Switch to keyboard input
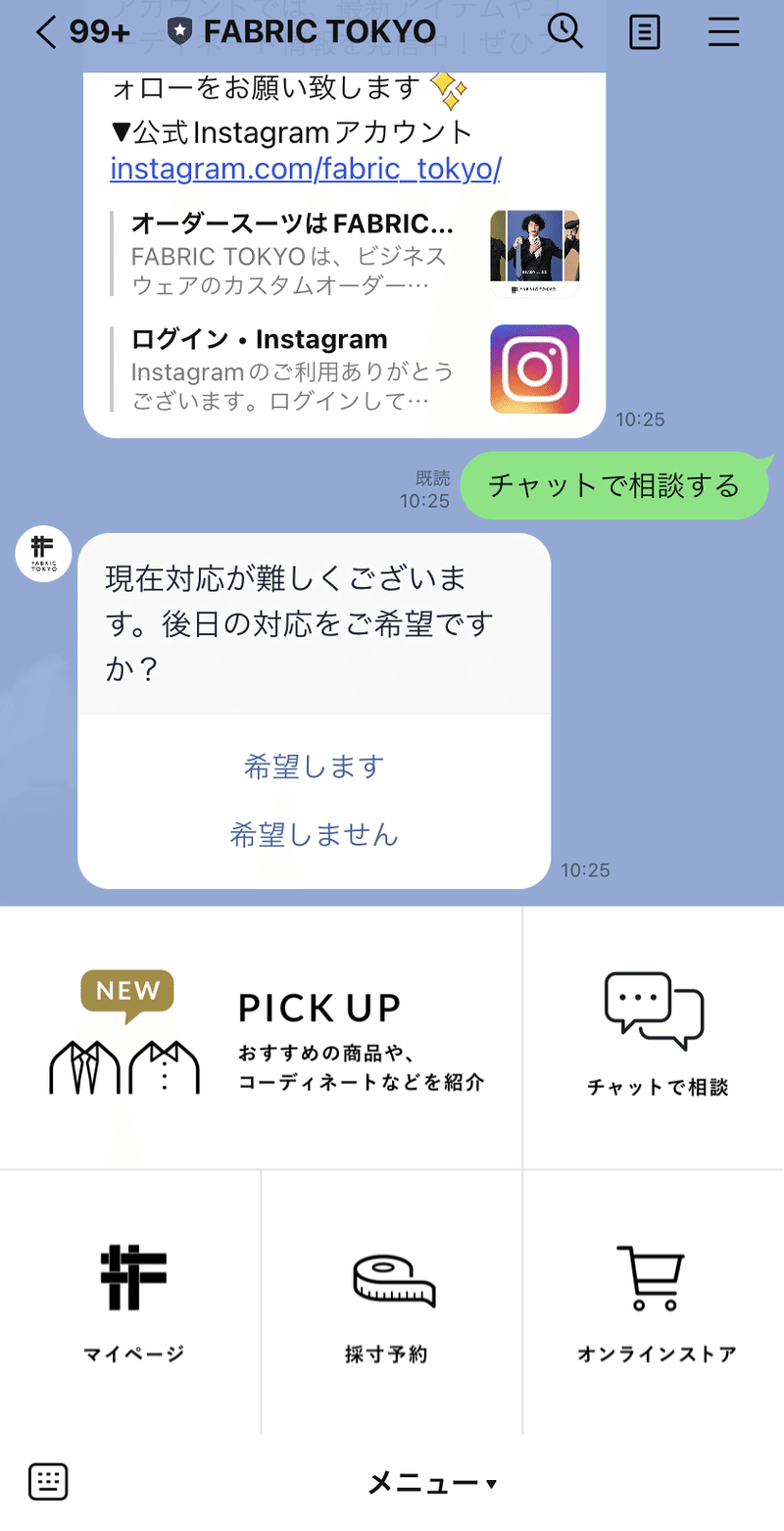This screenshot has height=1531, width=784. (48, 1482)
